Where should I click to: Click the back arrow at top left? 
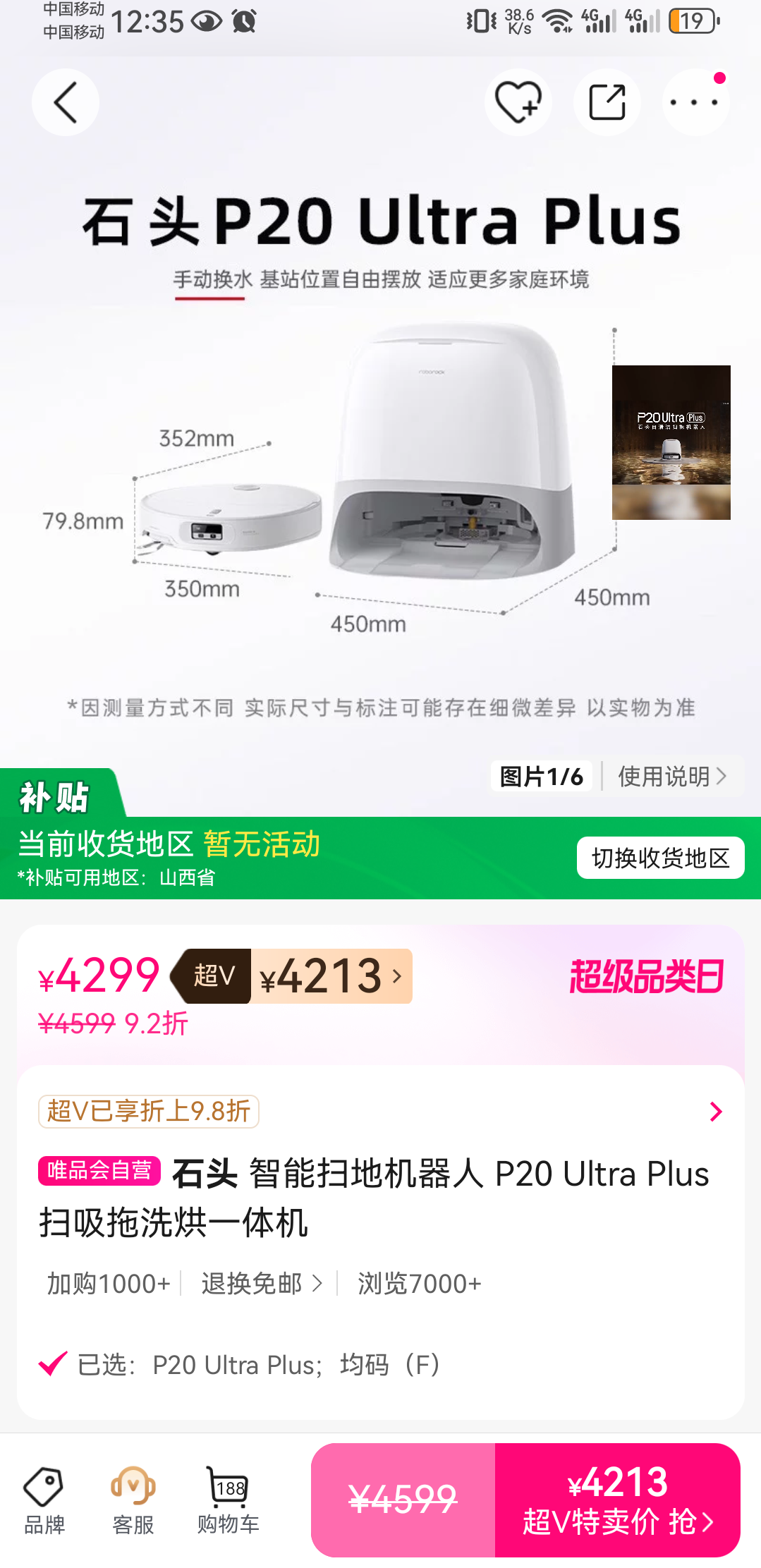point(65,102)
